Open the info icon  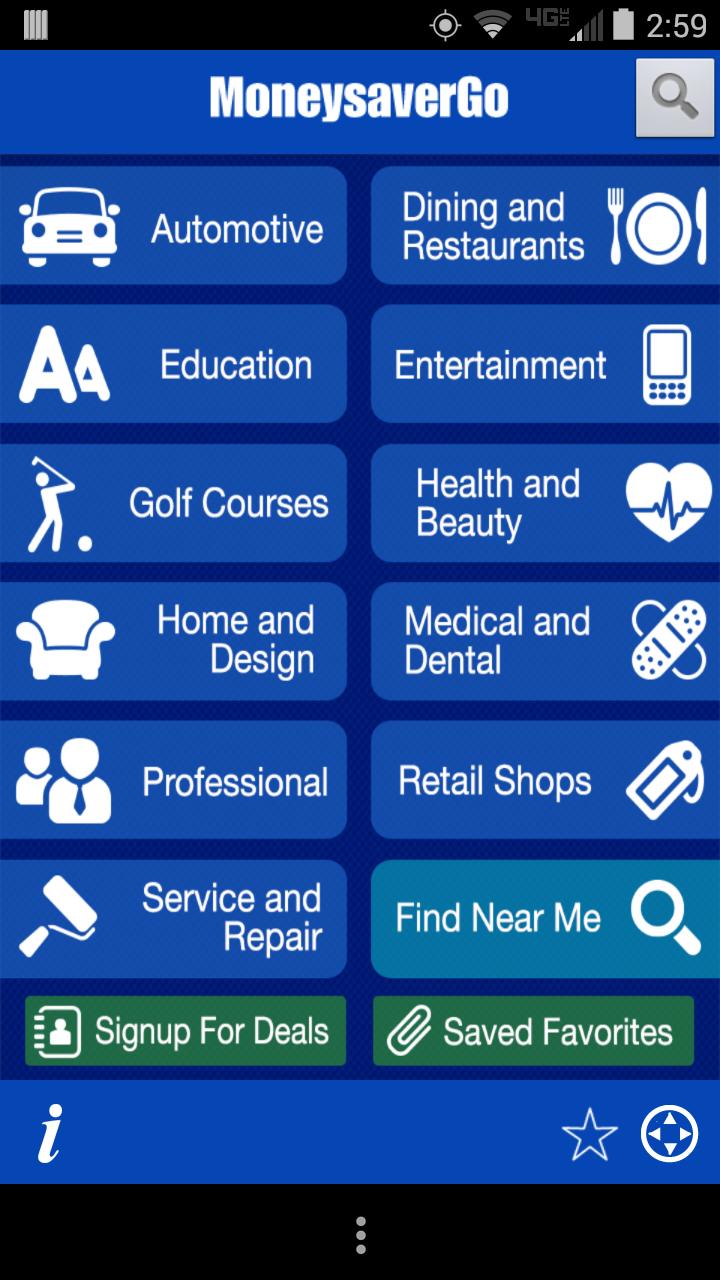tap(49, 1133)
